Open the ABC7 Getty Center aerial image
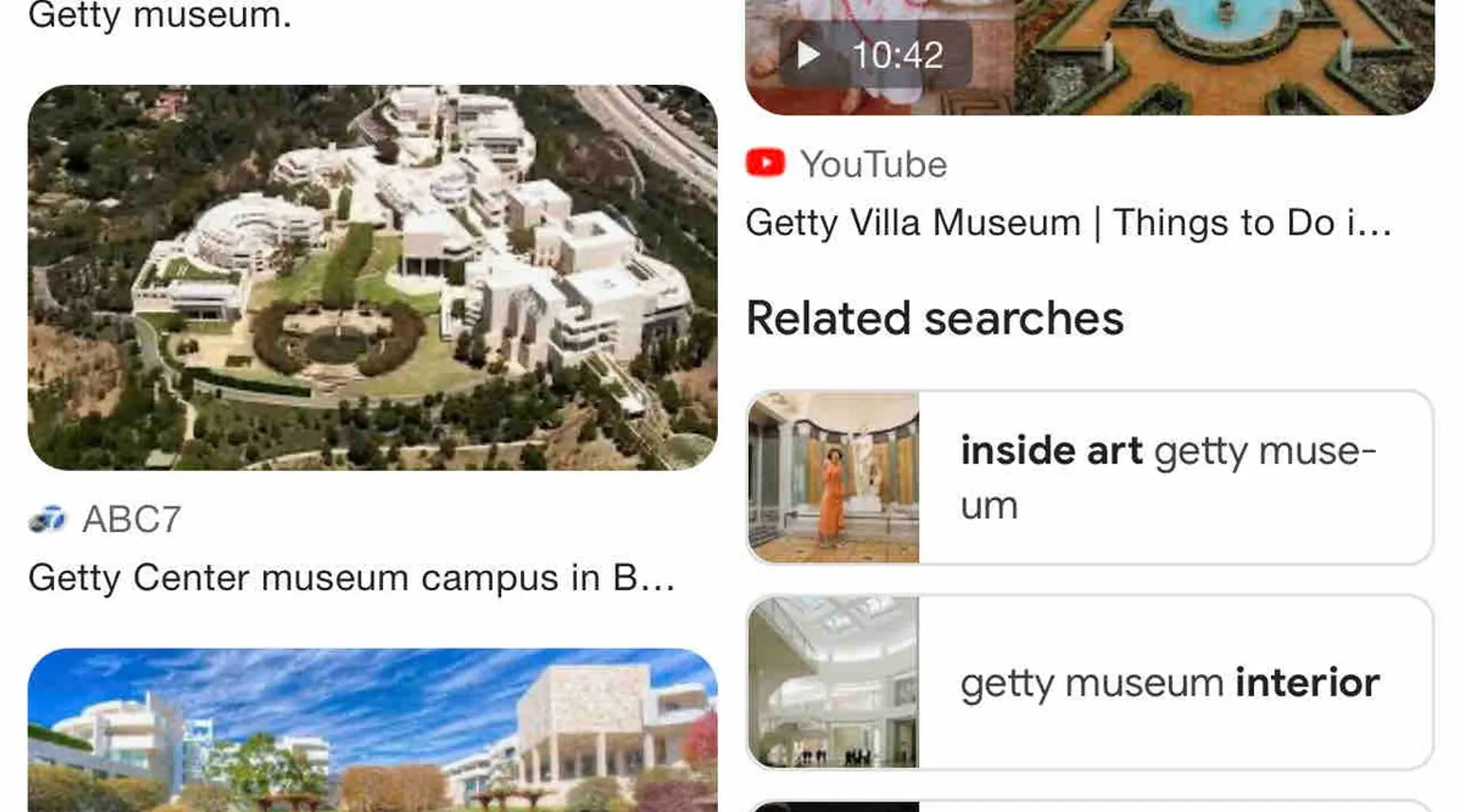 372,277
